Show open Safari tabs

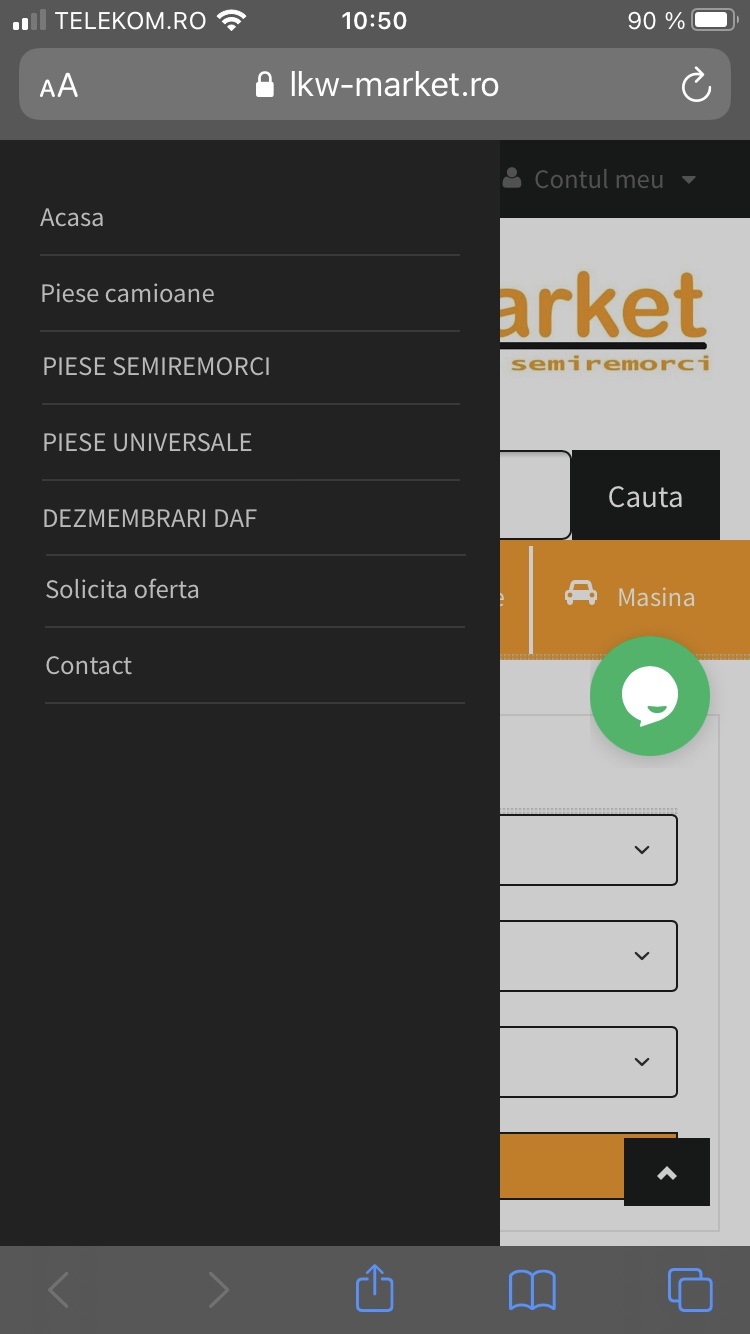tap(690, 1289)
